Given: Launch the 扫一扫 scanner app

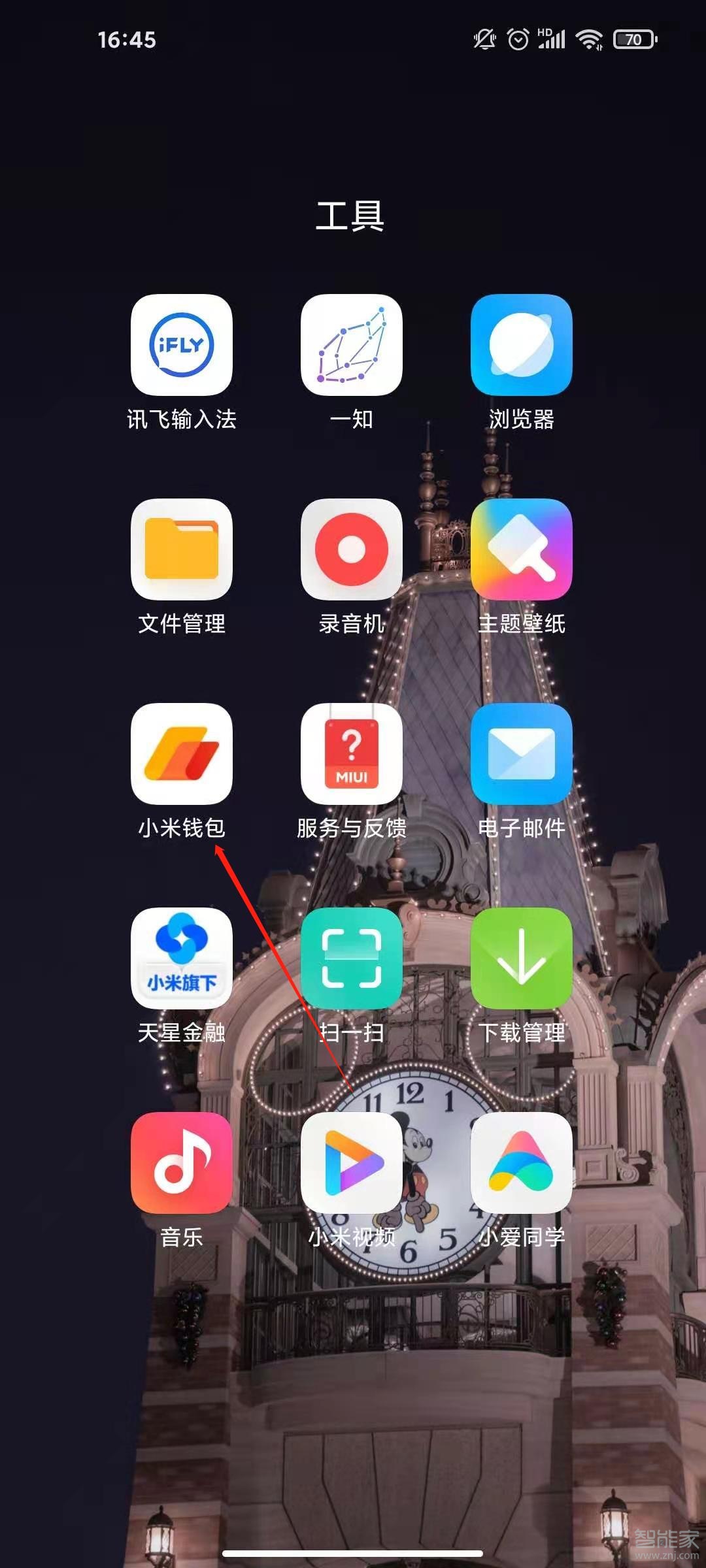Looking at the screenshot, I should [x=352, y=958].
